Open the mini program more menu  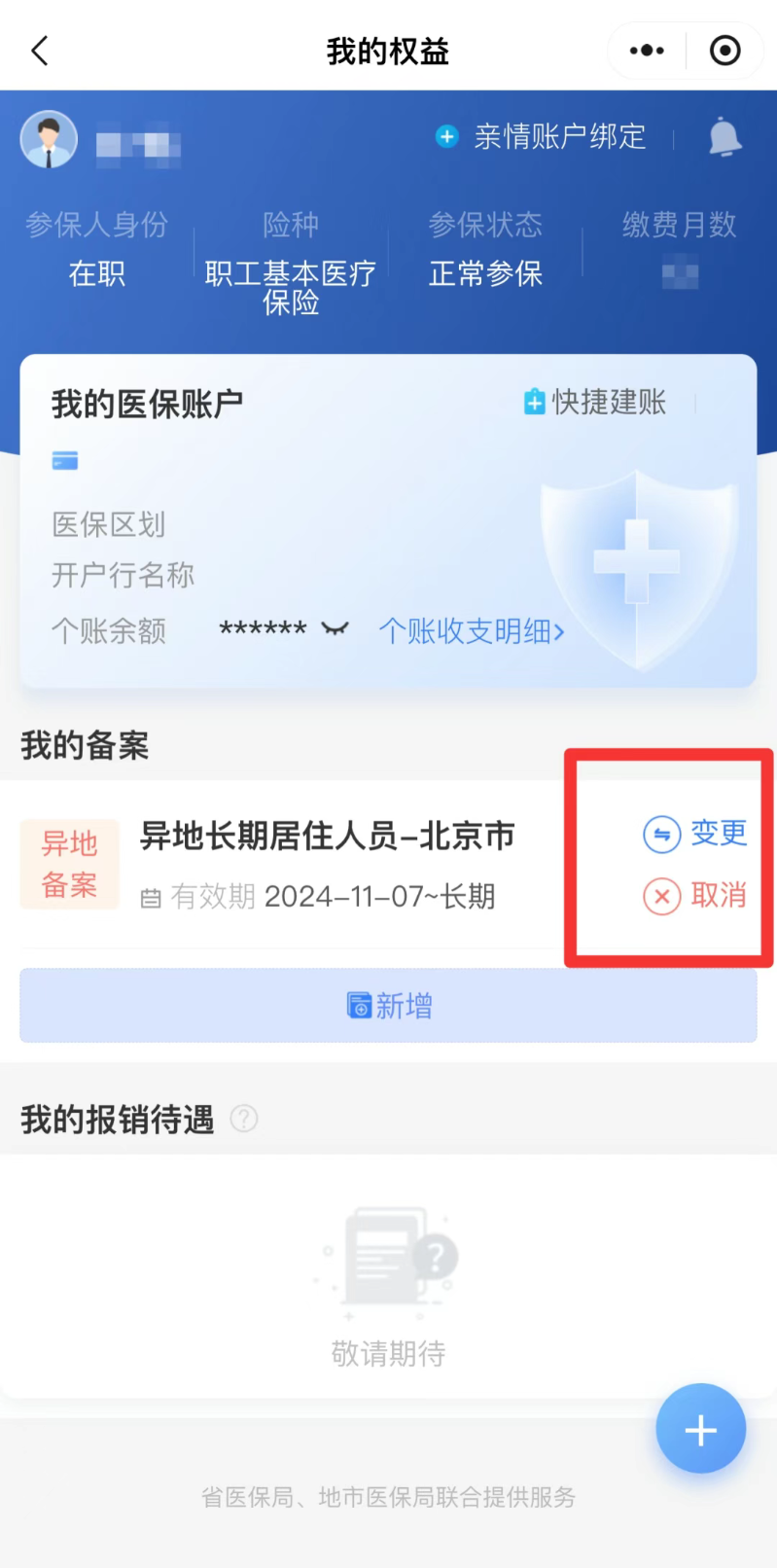click(x=647, y=51)
